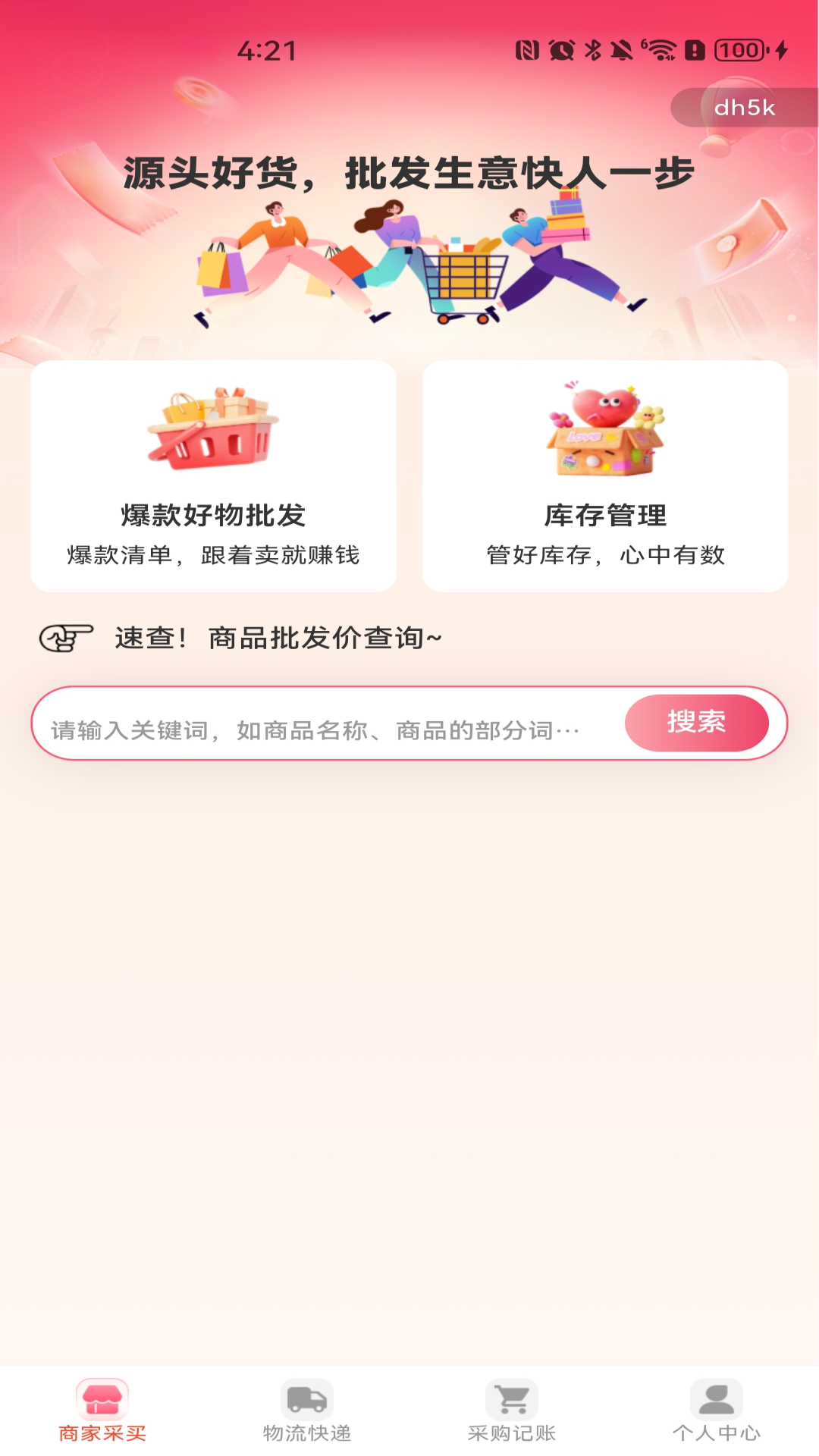Open the 爆款好物批发 card

click(213, 476)
